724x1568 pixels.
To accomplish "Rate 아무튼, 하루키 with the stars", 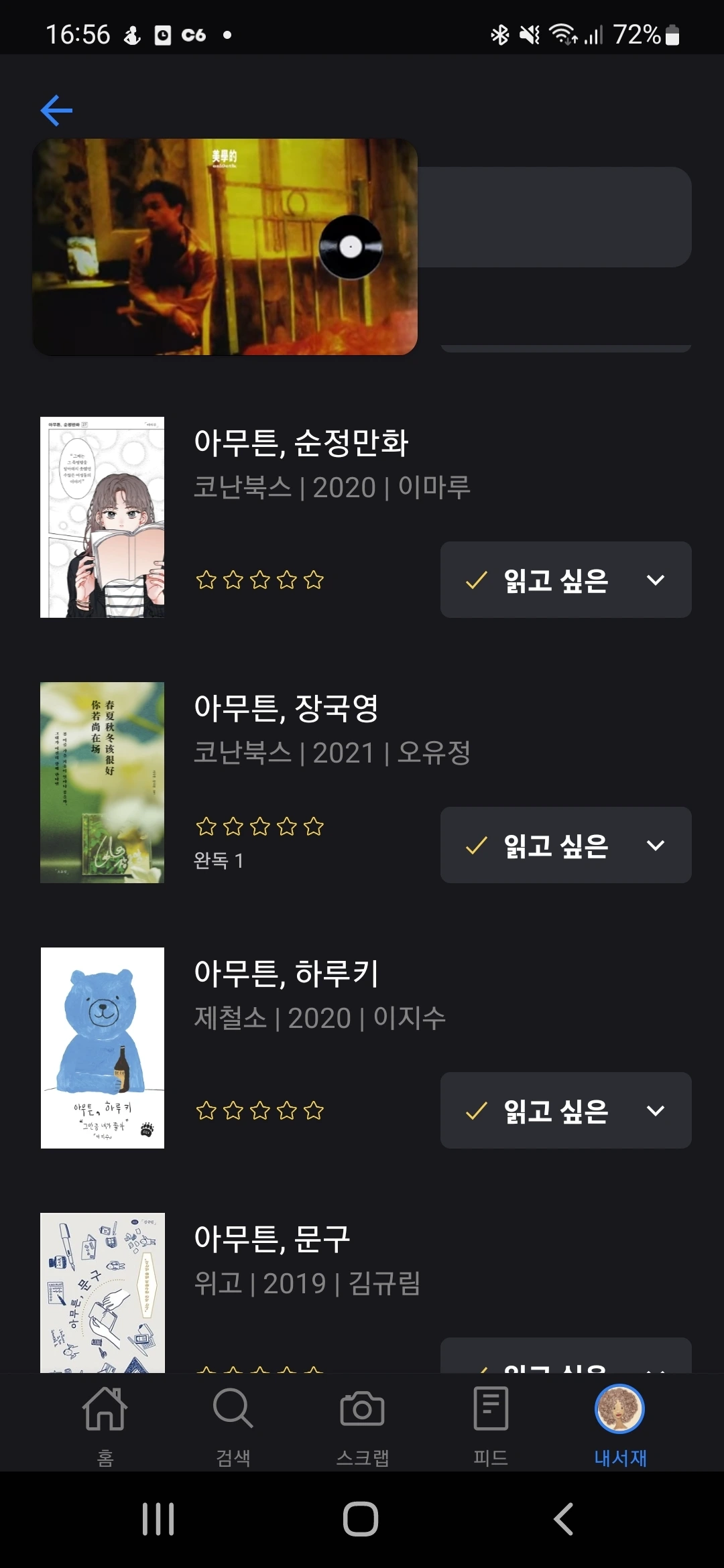I will (259, 1111).
